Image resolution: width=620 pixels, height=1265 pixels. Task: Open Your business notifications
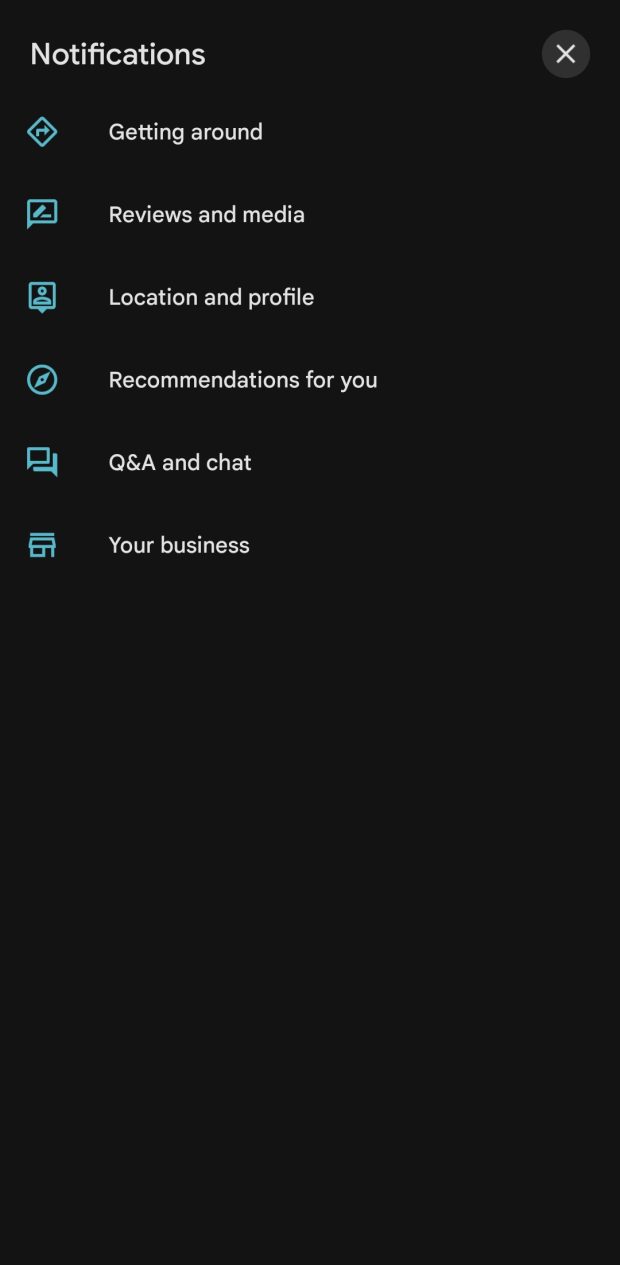click(310, 545)
